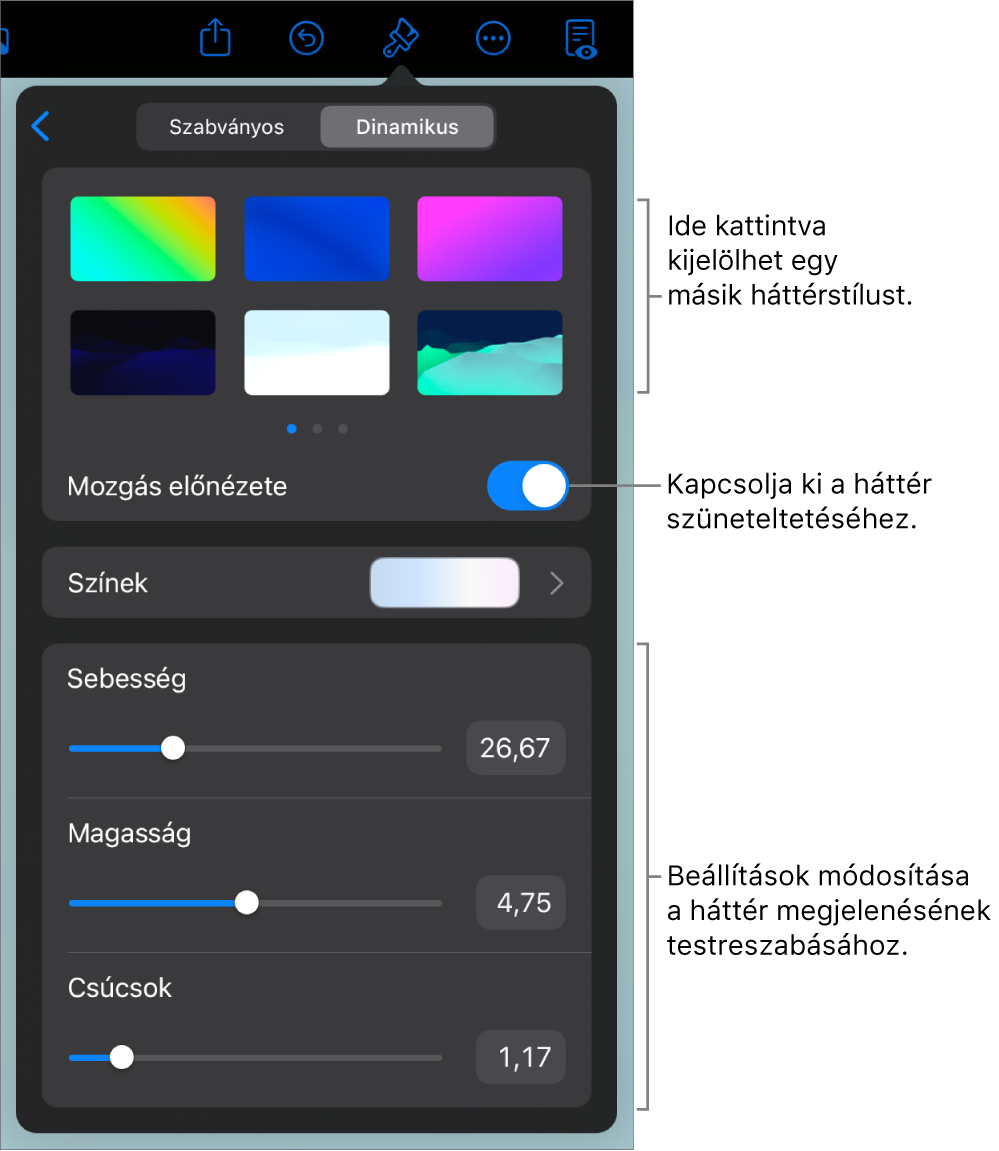Go back with the blue chevron
999x1151 pixels.
[x=41, y=127]
